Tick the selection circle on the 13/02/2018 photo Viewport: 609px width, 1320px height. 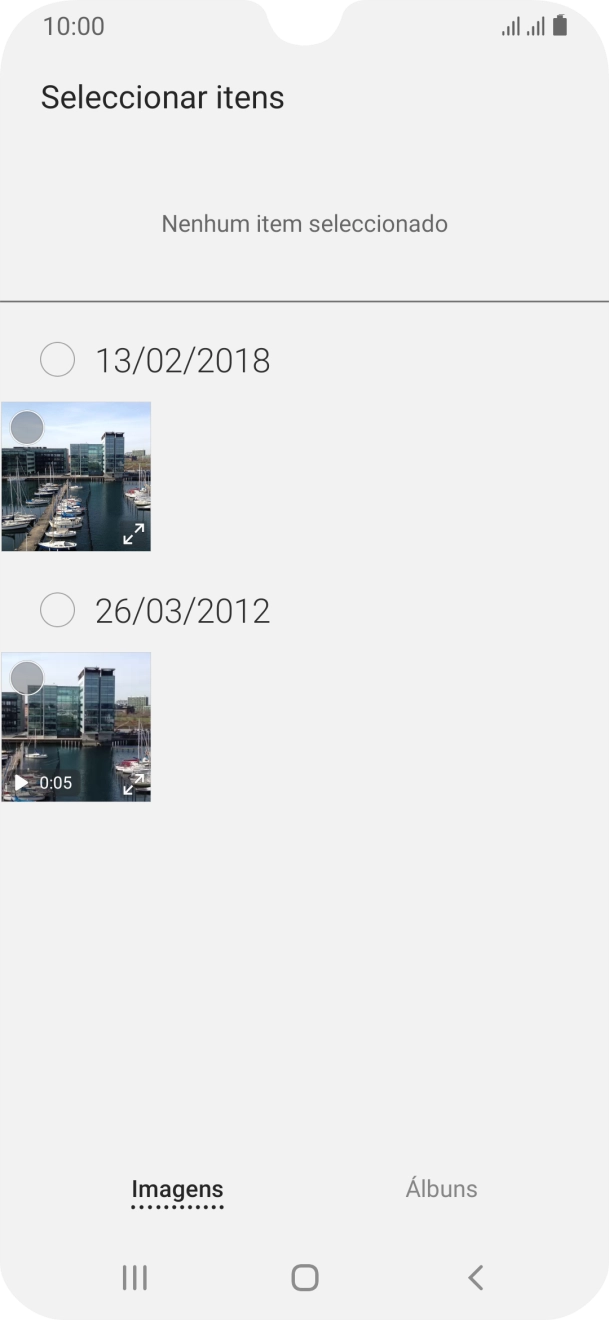tap(27, 428)
